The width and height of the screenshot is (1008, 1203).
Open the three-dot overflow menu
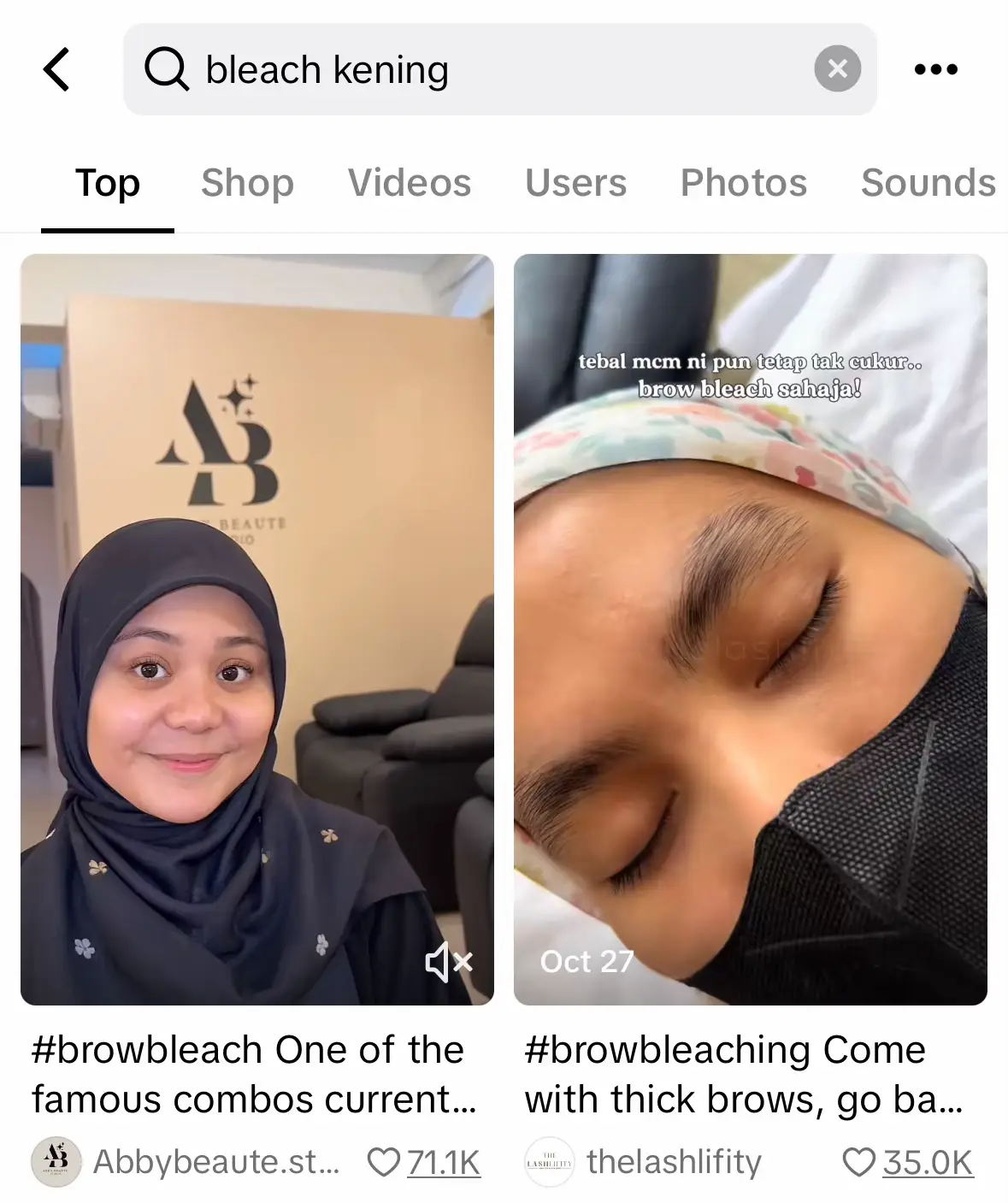[935, 69]
